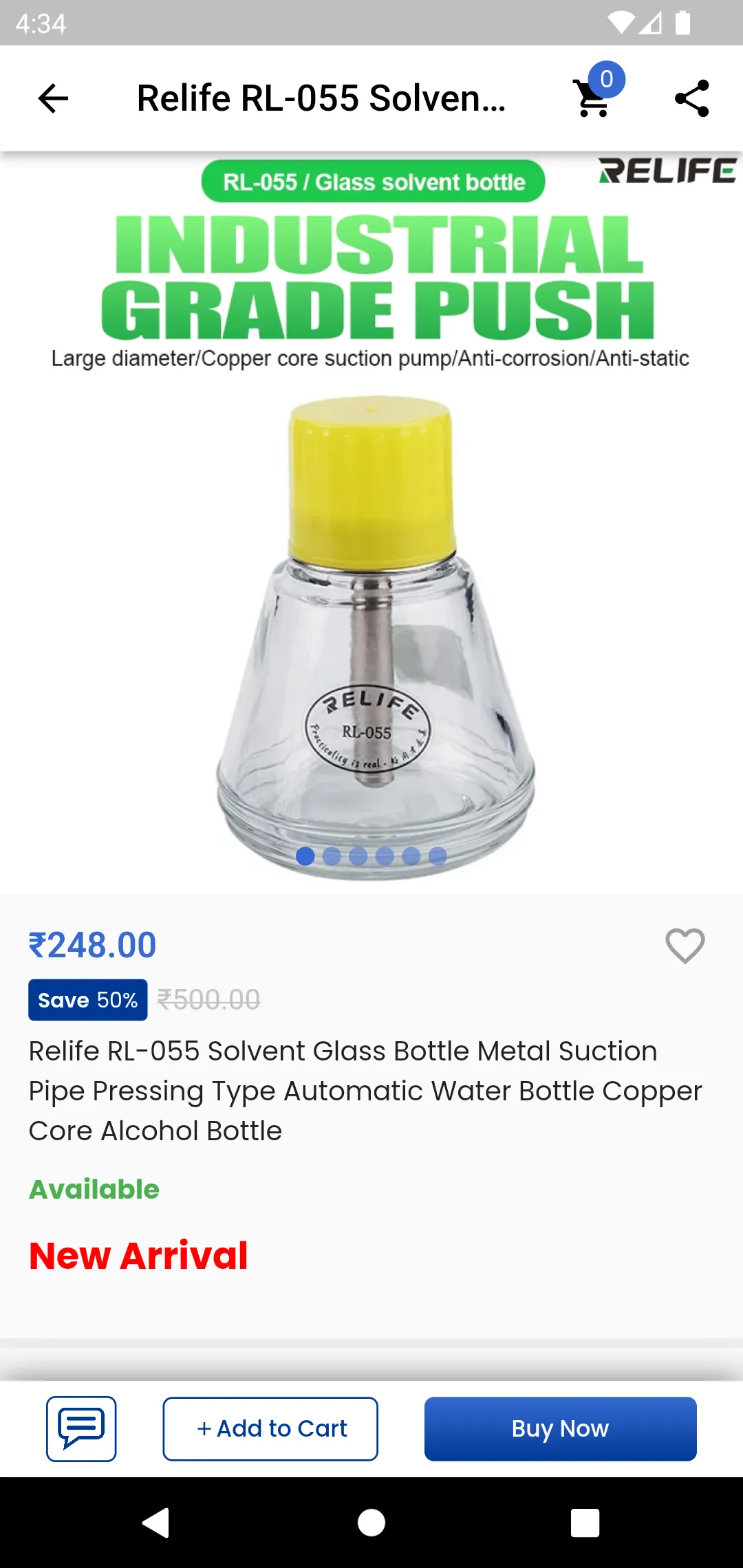
Task: Share this product
Action: [691, 98]
